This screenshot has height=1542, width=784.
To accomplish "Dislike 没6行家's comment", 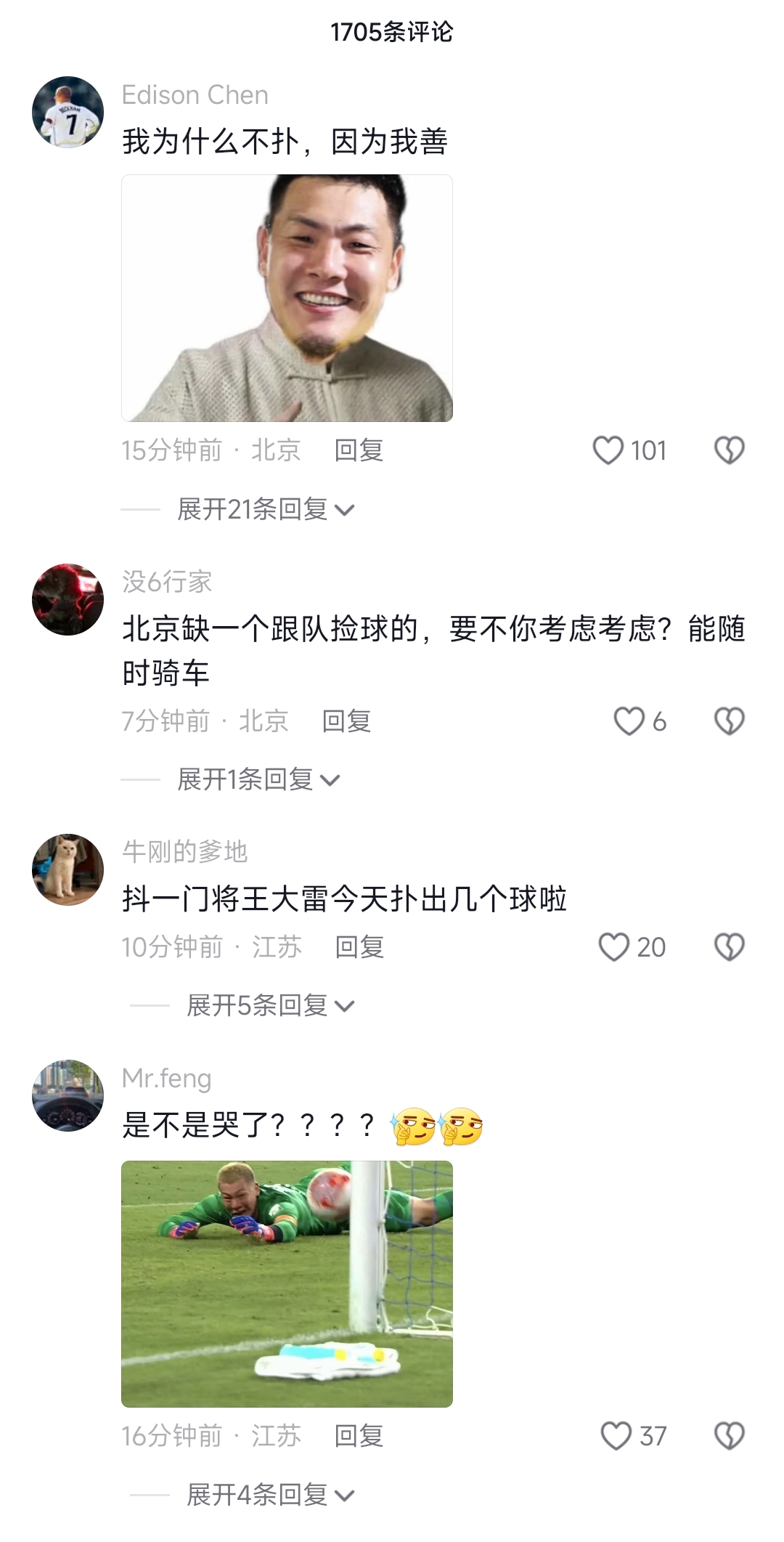I will [729, 721].
